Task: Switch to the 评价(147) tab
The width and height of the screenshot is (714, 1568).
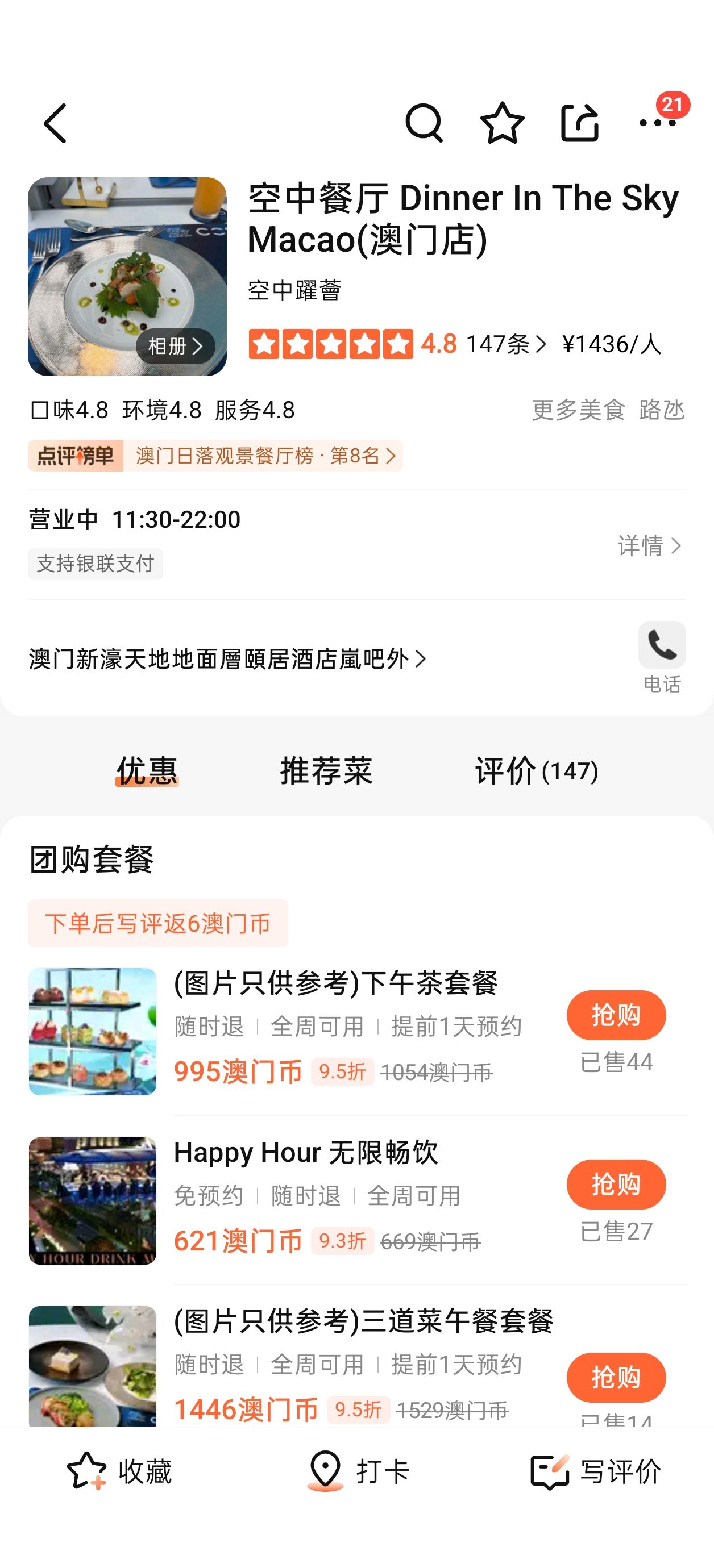Action: (536, 770)
